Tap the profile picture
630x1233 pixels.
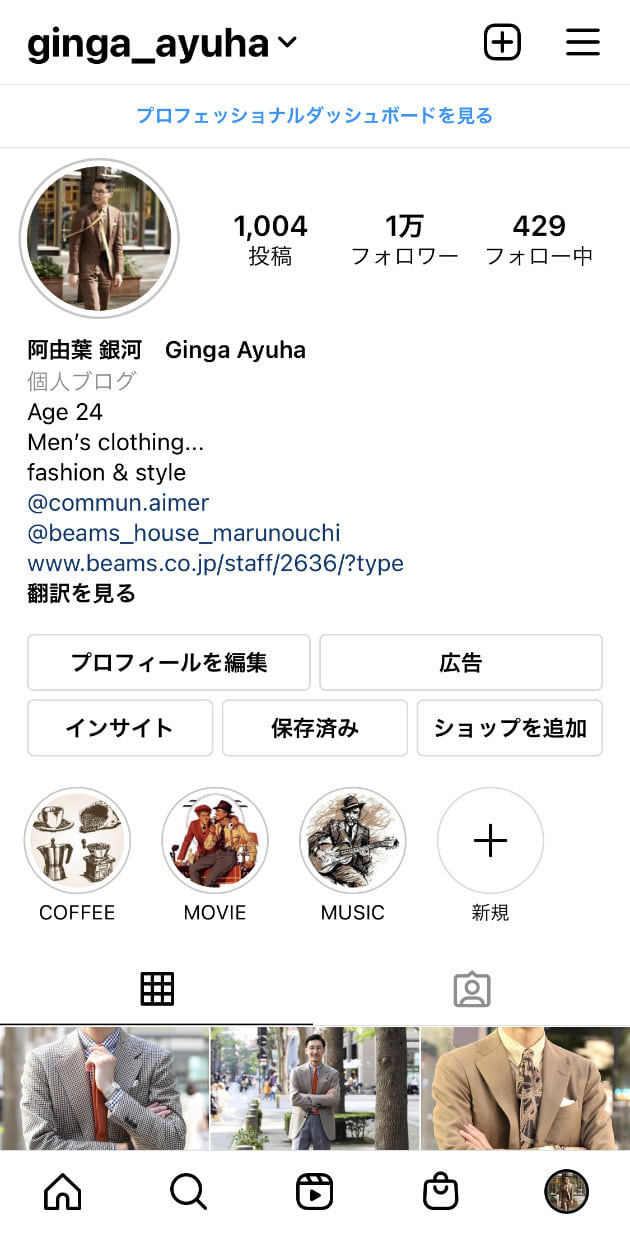tap(99, 239)
